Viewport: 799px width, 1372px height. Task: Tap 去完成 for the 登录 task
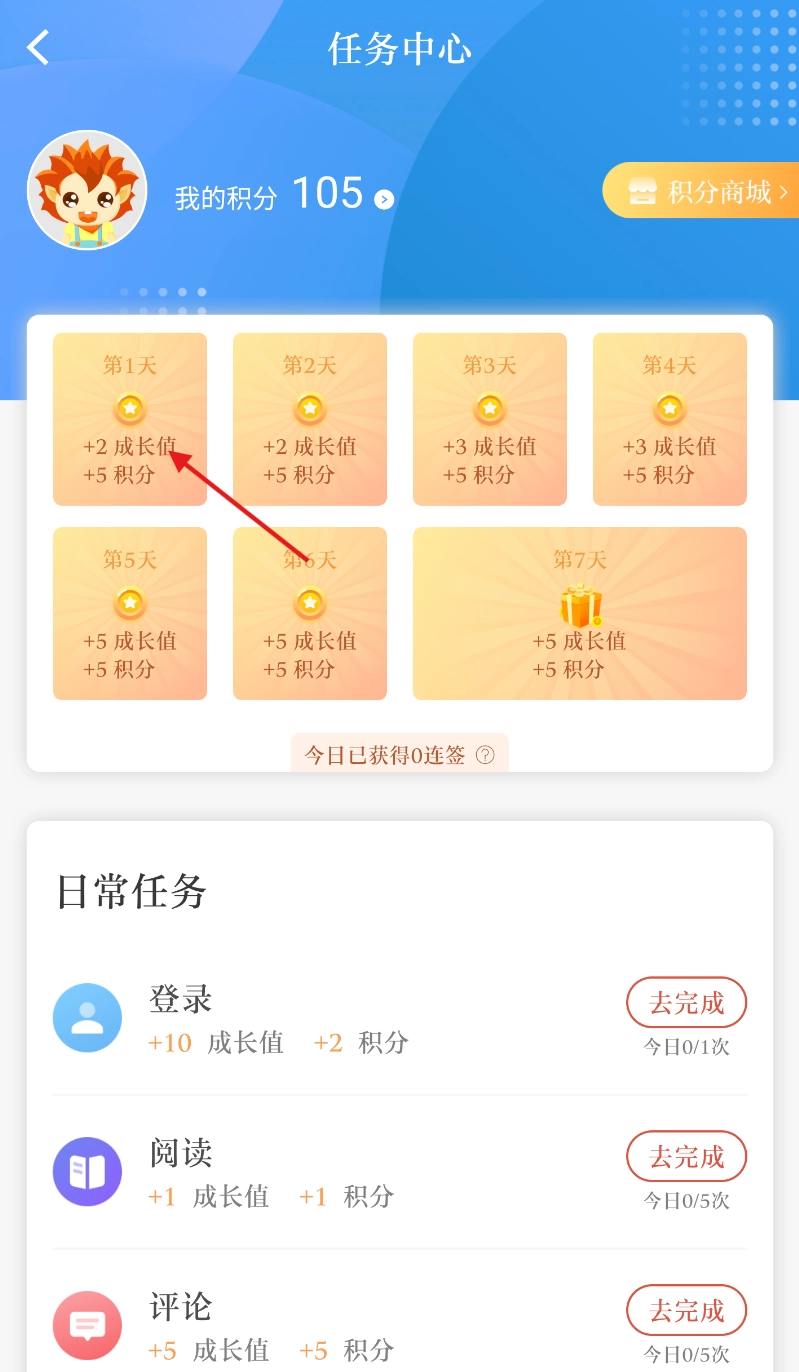coord(686,1002)
